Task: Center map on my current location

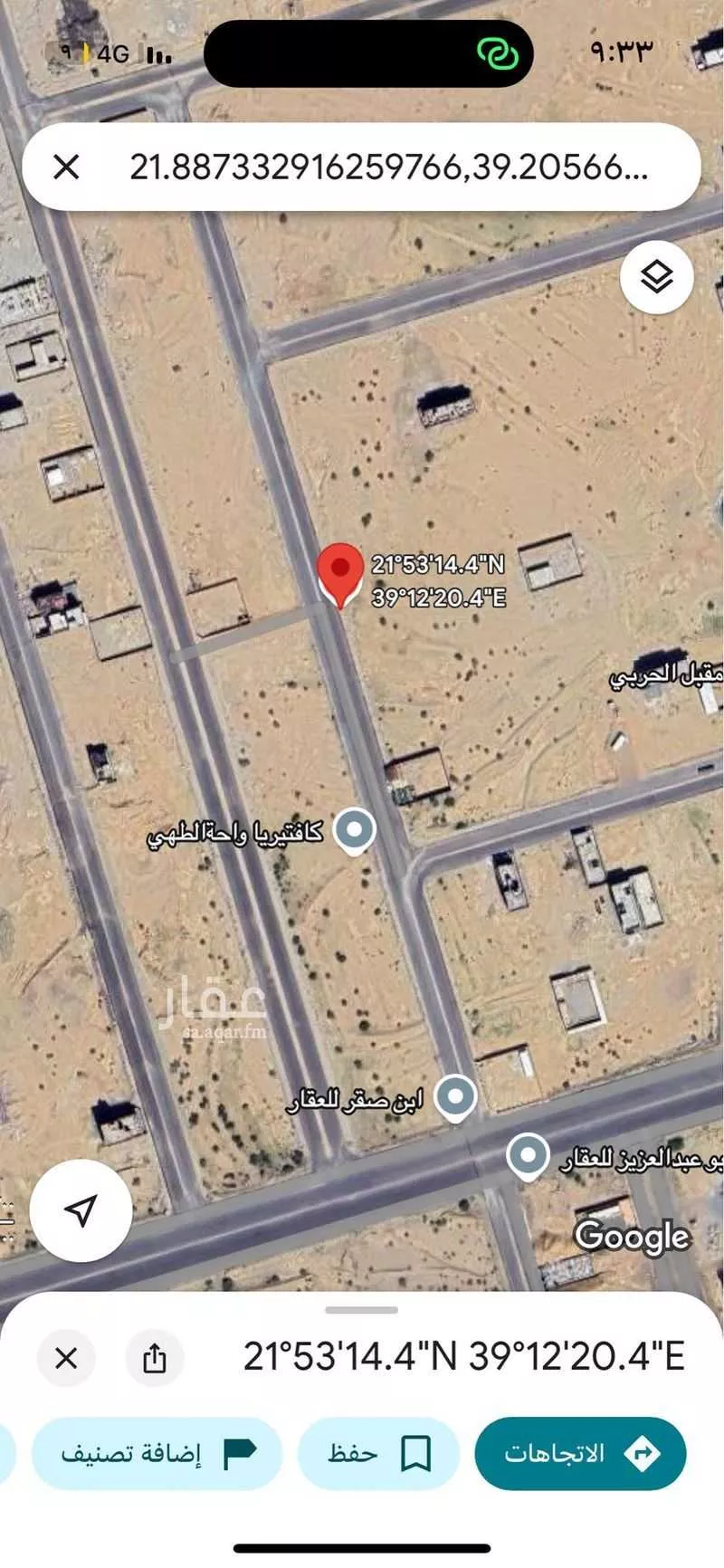Action: coord(81,1209)
